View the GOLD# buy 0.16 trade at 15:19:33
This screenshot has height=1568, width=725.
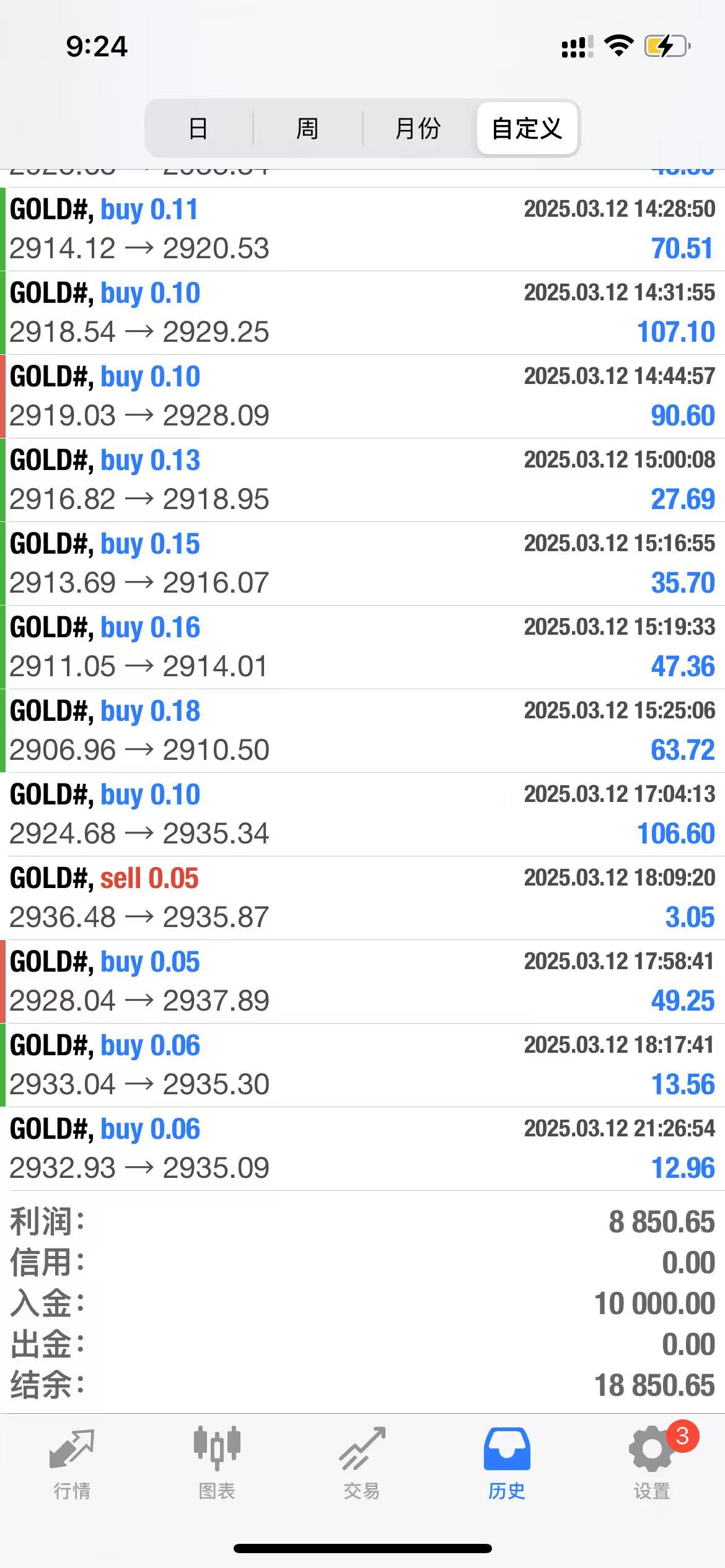point(362,647)
